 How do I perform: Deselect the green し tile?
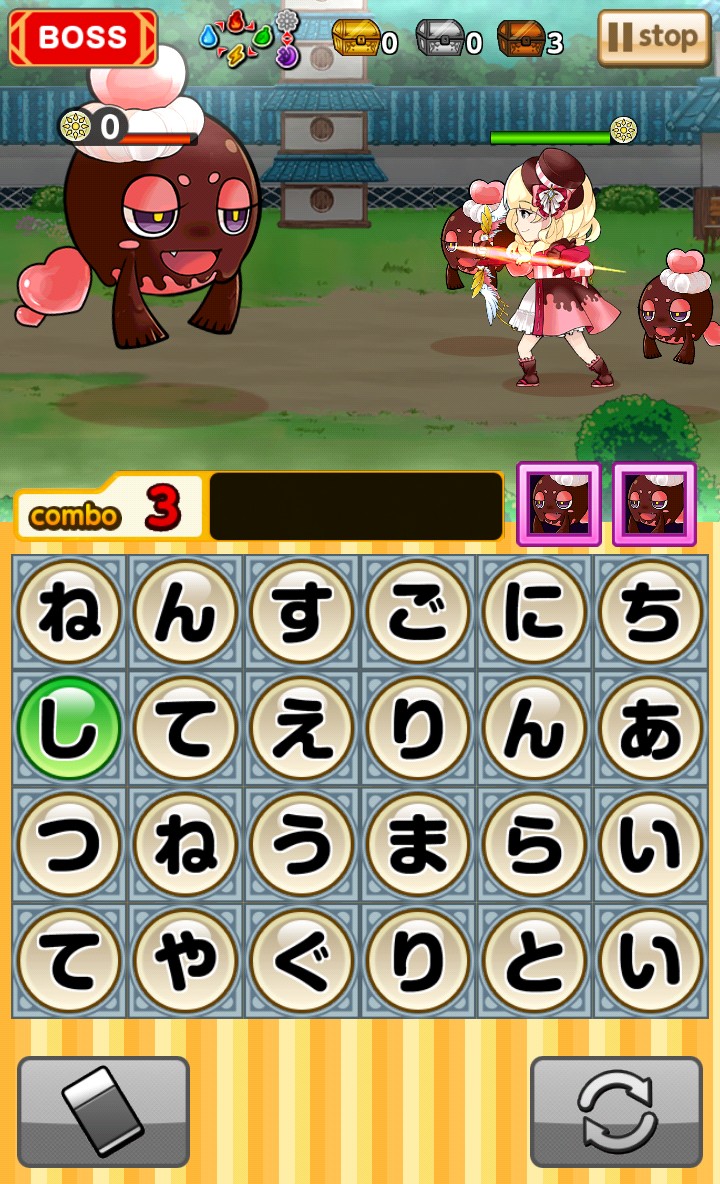[69, 728]
